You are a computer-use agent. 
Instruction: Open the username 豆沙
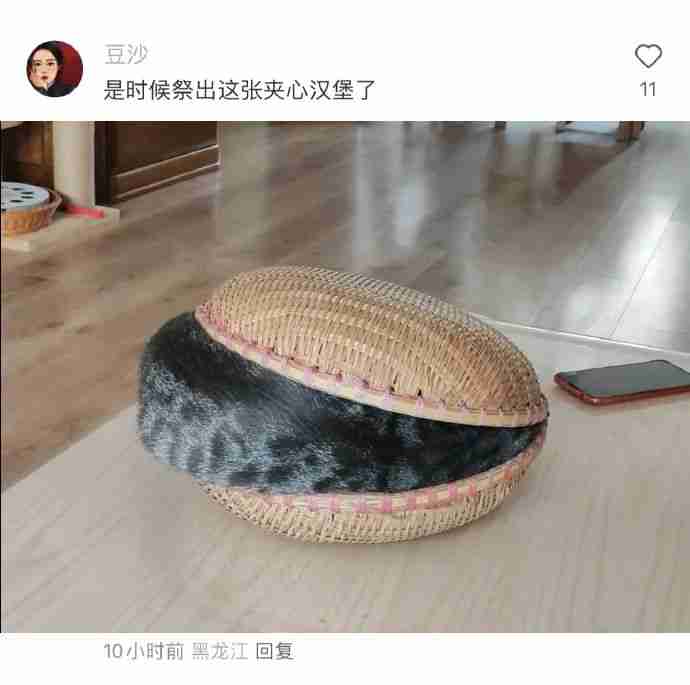pos(125,54)
